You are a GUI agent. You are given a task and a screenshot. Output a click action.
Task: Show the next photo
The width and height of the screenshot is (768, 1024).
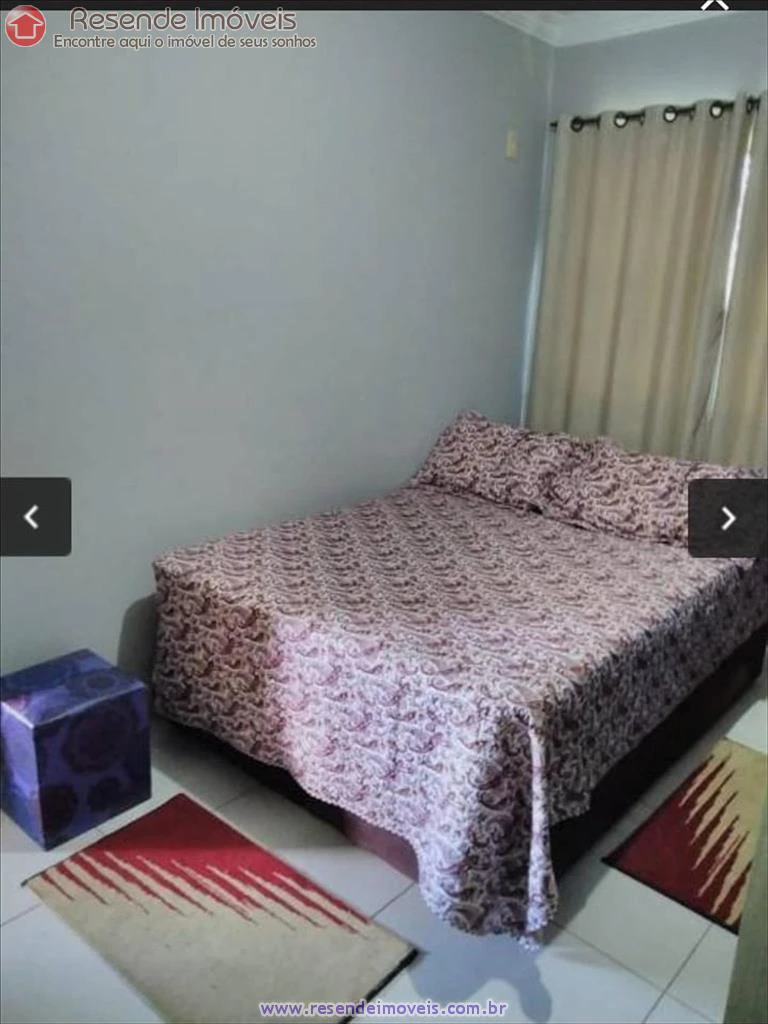728,518
